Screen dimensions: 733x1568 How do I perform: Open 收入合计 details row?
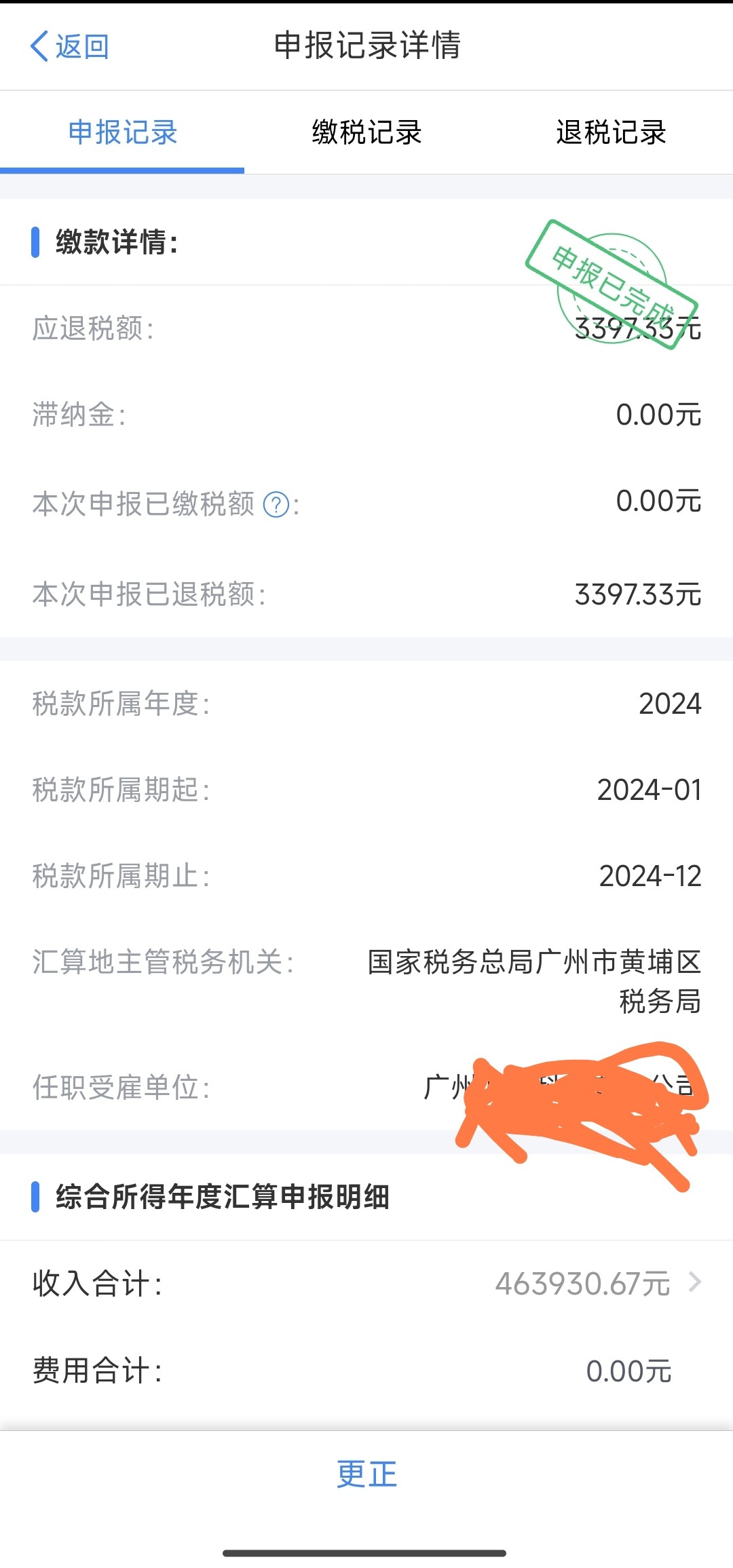(366, 1284)
